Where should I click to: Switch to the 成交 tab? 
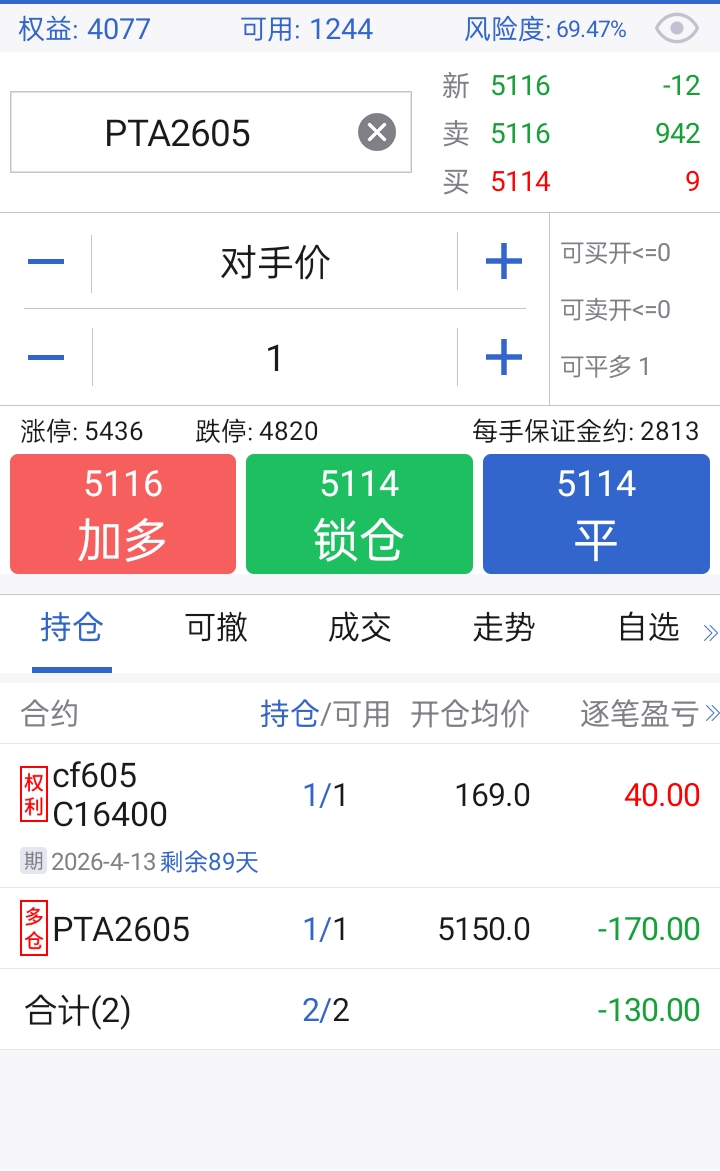(359, 628)
